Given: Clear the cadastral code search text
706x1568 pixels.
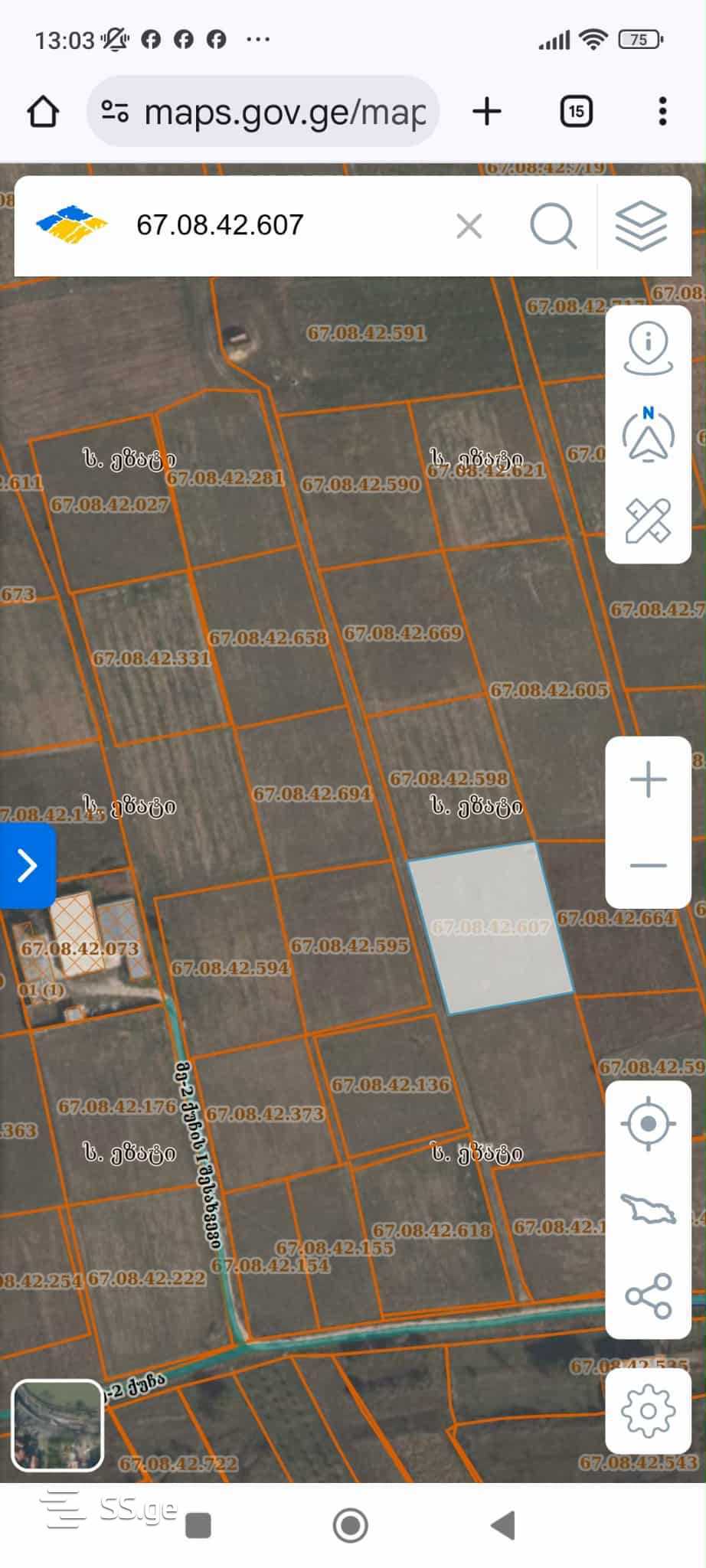Looking at the screenshot, I should [469, 227].
